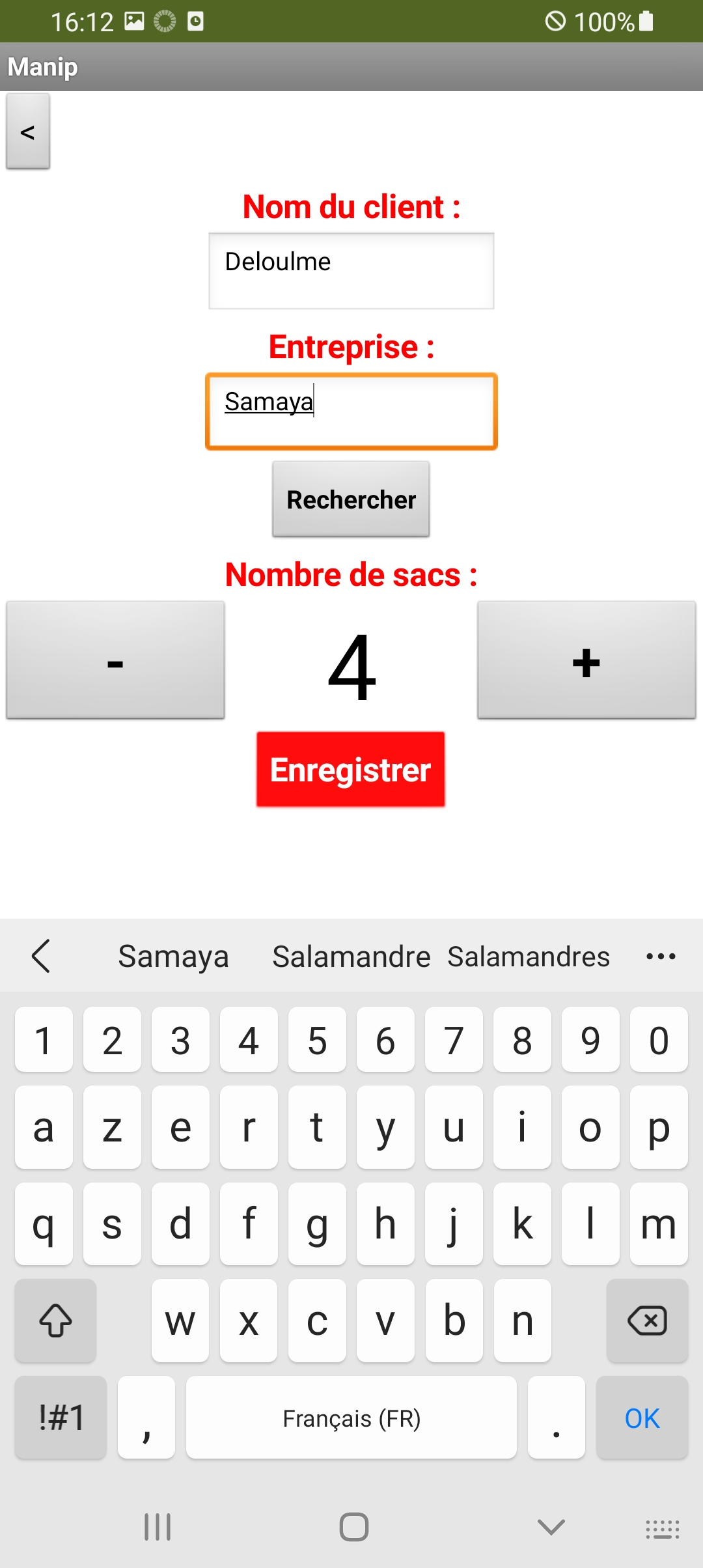
Task: Decrease the number of sacs with minus
Action: (x=115, y=660)
